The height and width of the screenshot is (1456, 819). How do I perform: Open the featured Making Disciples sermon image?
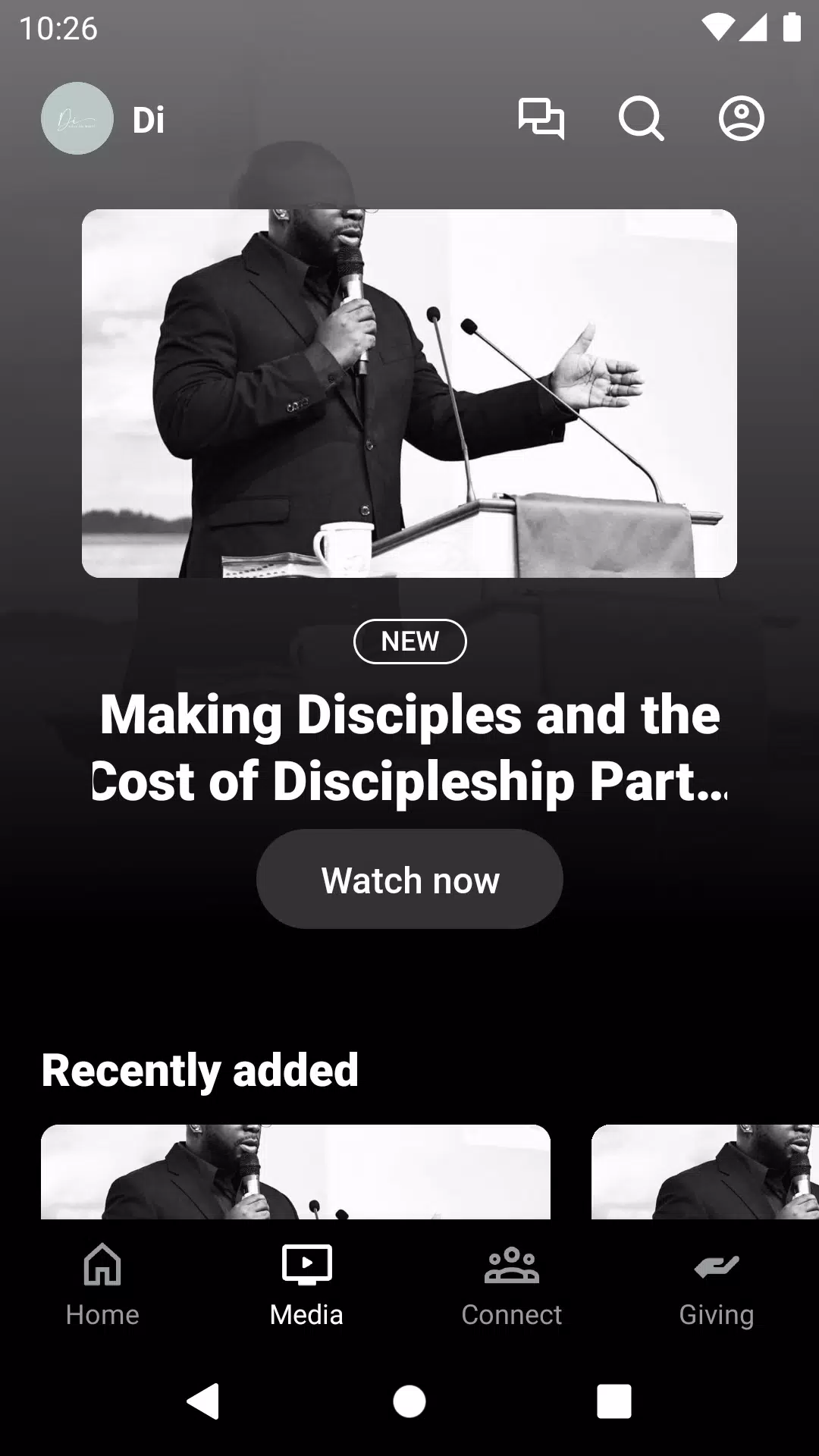point(409,393)
